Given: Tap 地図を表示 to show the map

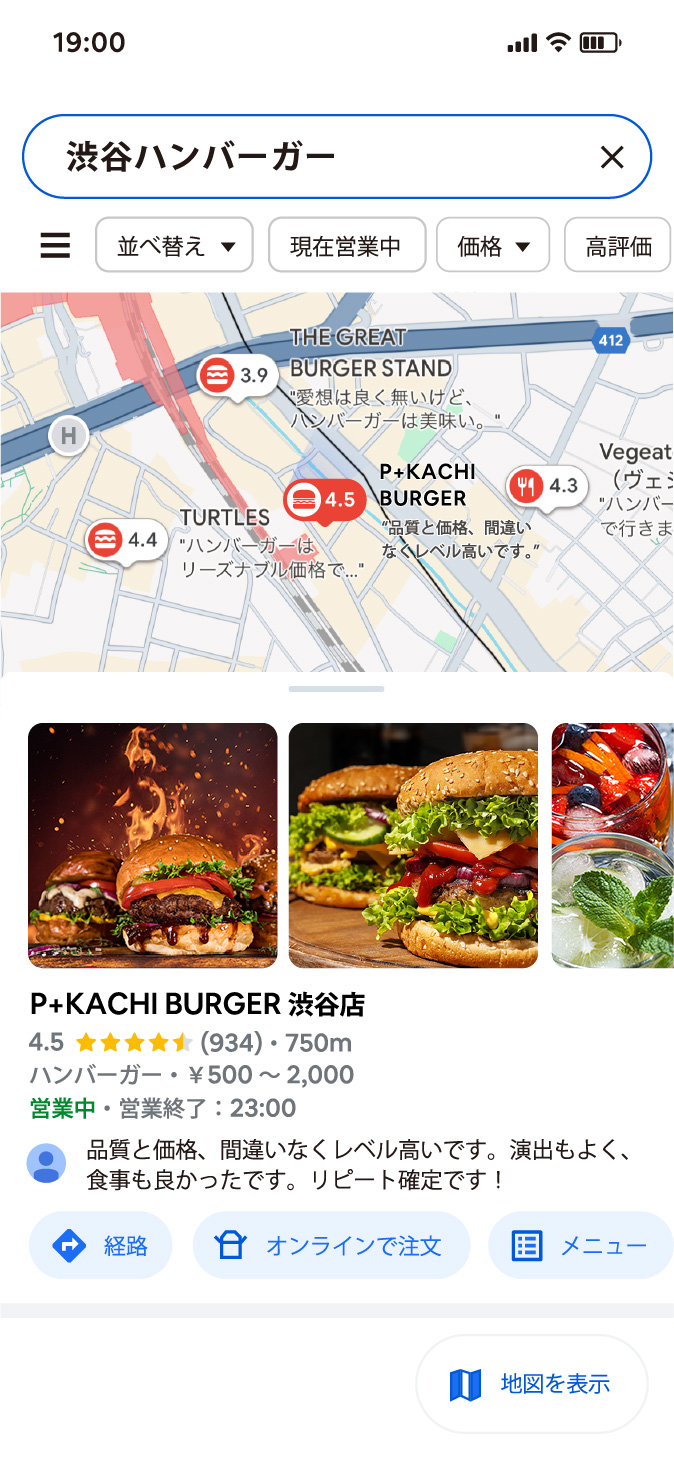Looking at the screenshot, I should [532, 1384].
